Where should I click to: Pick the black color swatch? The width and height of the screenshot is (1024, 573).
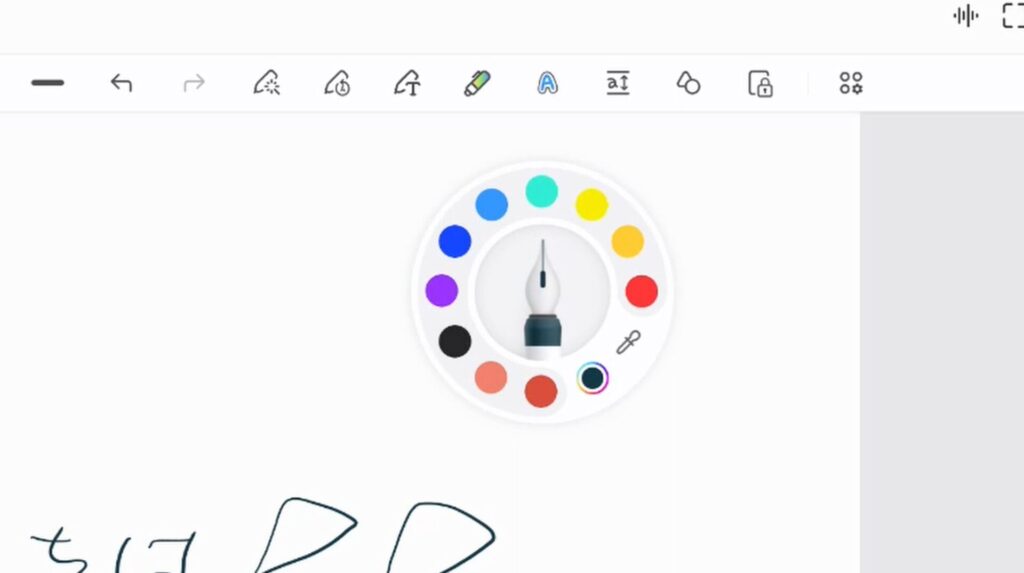pyautogui.click(x=455, y=341)
